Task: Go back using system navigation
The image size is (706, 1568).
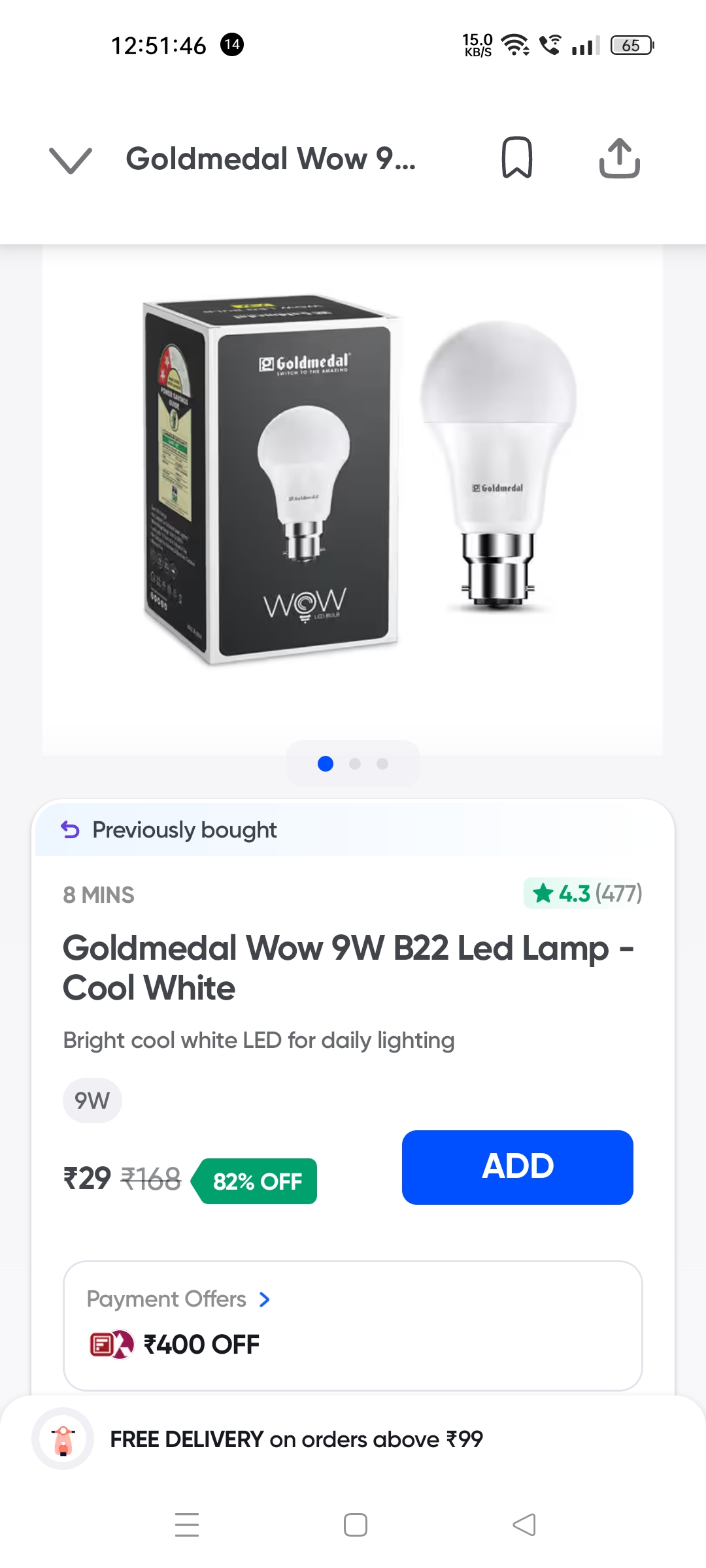Action: 524,1525
